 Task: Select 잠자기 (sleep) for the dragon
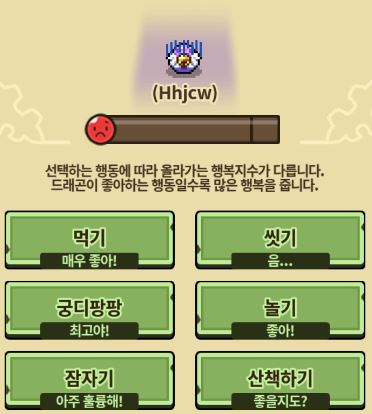(90, 381)
